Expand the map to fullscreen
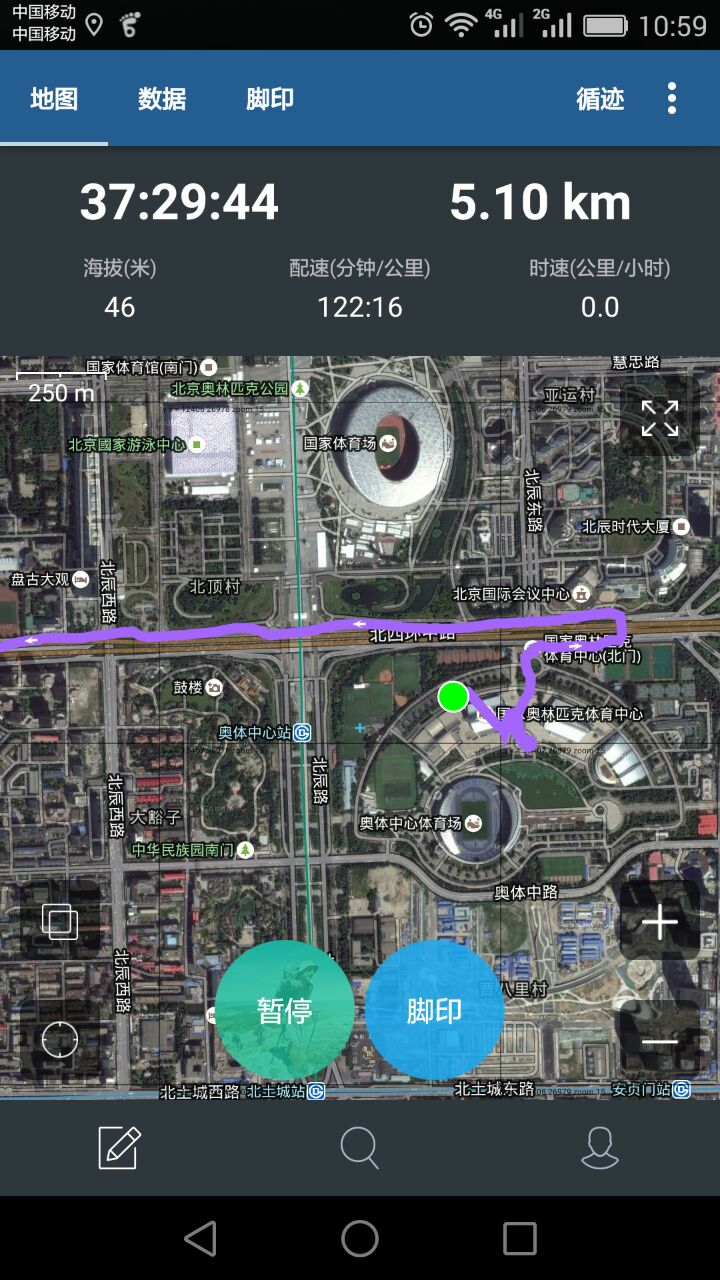This screenshot has height=1280, width=720. pyautogui.click(x=659, y=418)
